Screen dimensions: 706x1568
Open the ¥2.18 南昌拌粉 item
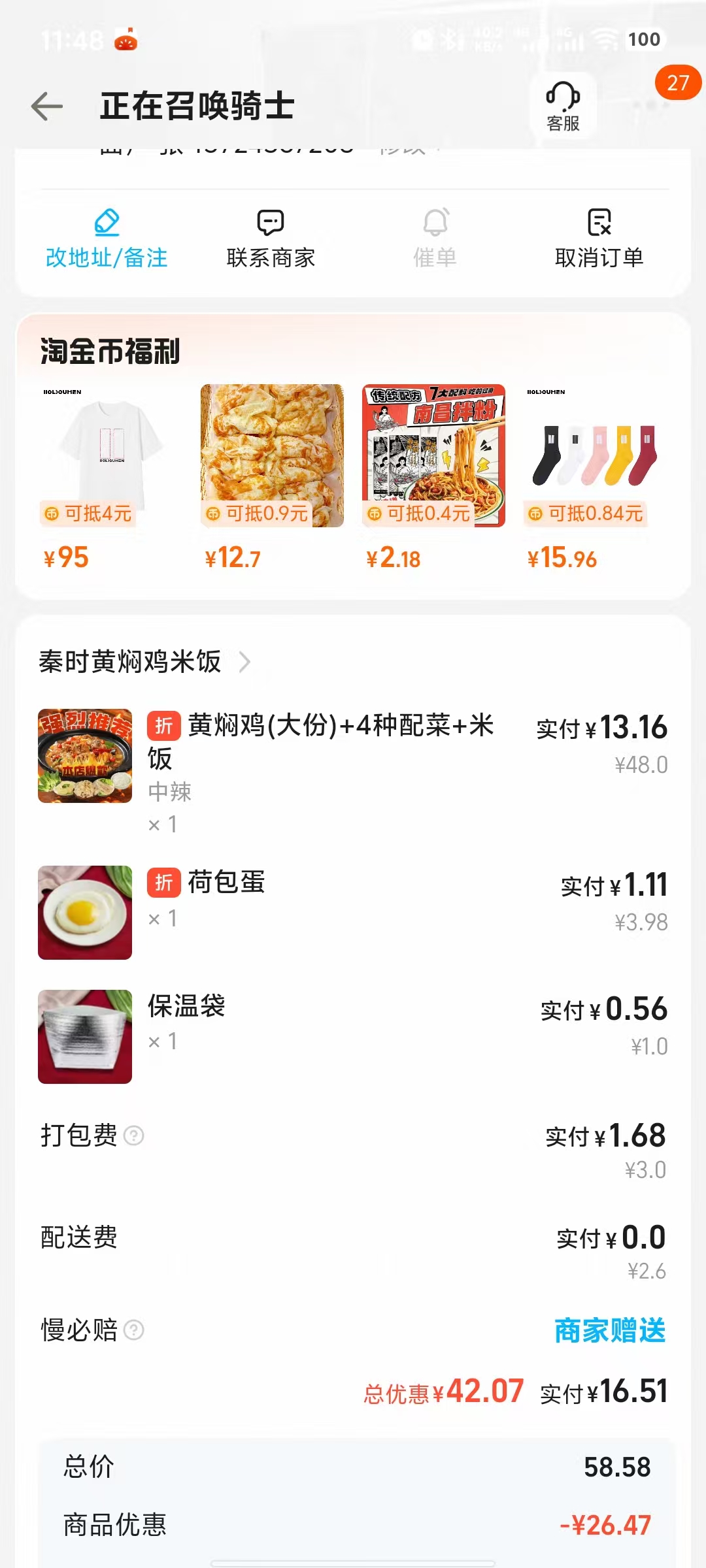433,455
